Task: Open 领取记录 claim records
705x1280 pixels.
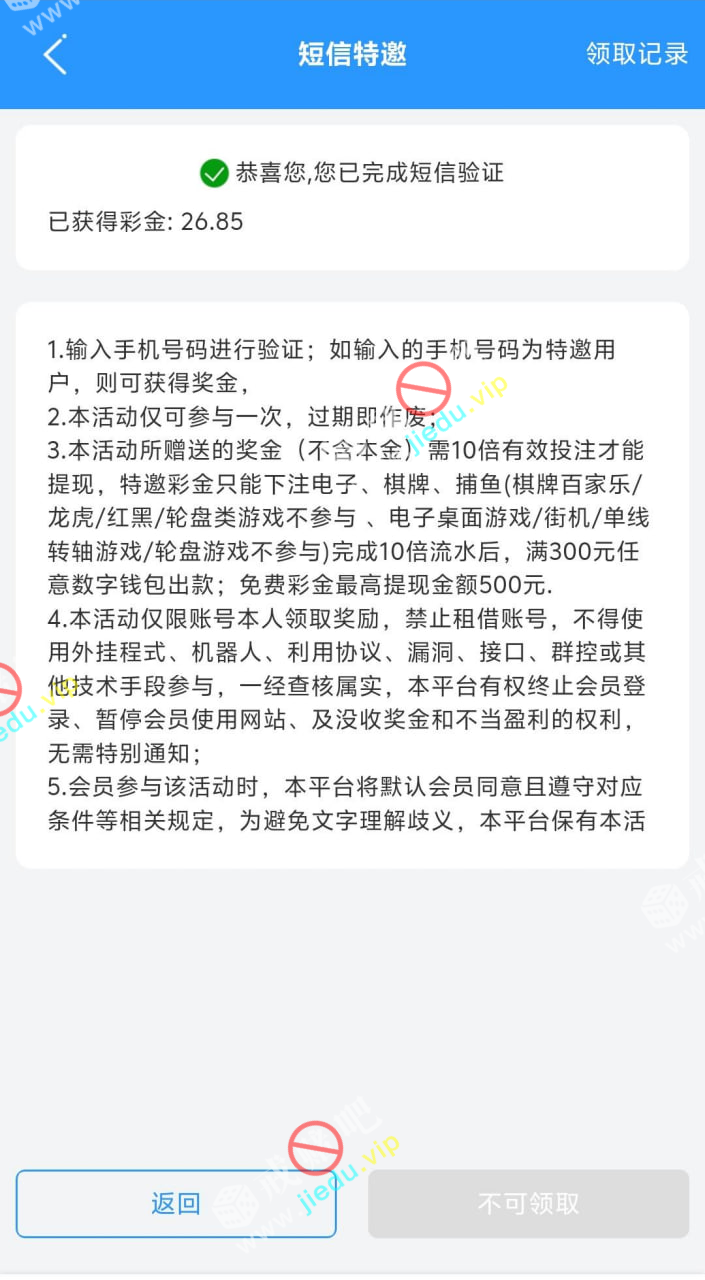Action: pos(637,54)
